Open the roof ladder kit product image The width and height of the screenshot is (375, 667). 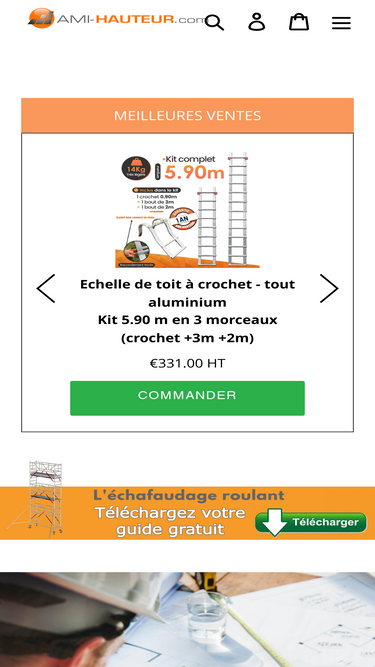pos(188,210)
